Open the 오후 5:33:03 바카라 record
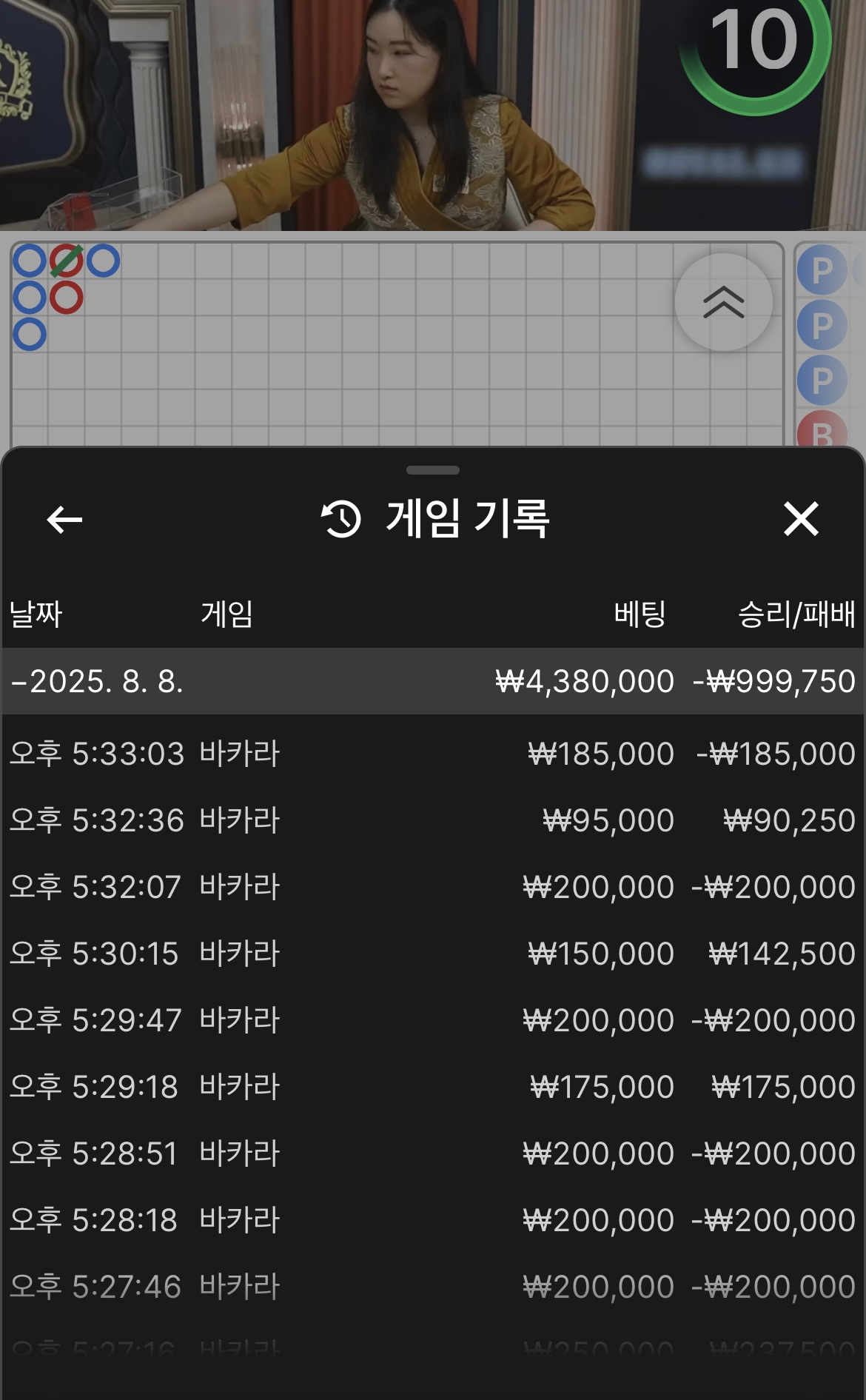The height and width of the screenshot is (1400, 866). (x=432, y=754)
